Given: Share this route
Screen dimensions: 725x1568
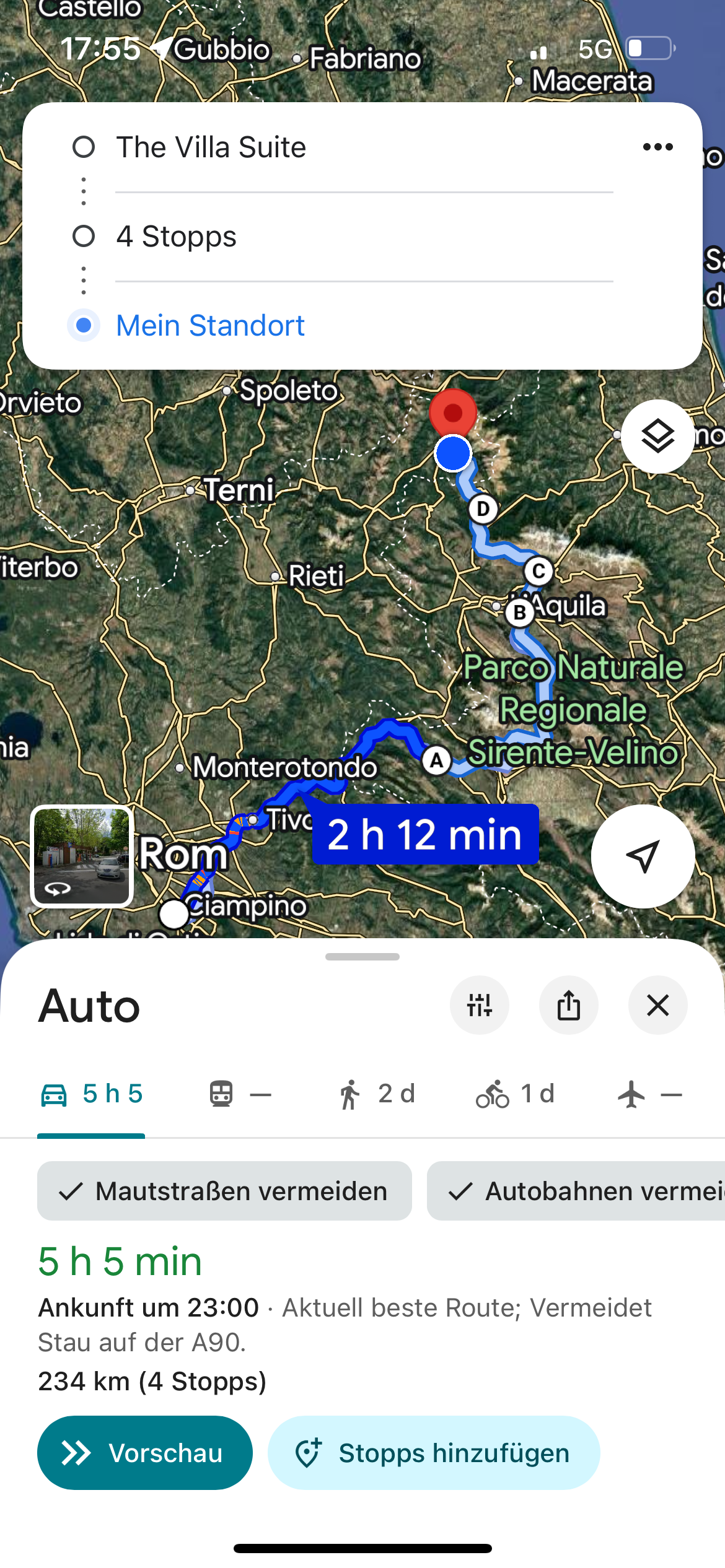Looking at the screenshot, I should [568, 1005].
